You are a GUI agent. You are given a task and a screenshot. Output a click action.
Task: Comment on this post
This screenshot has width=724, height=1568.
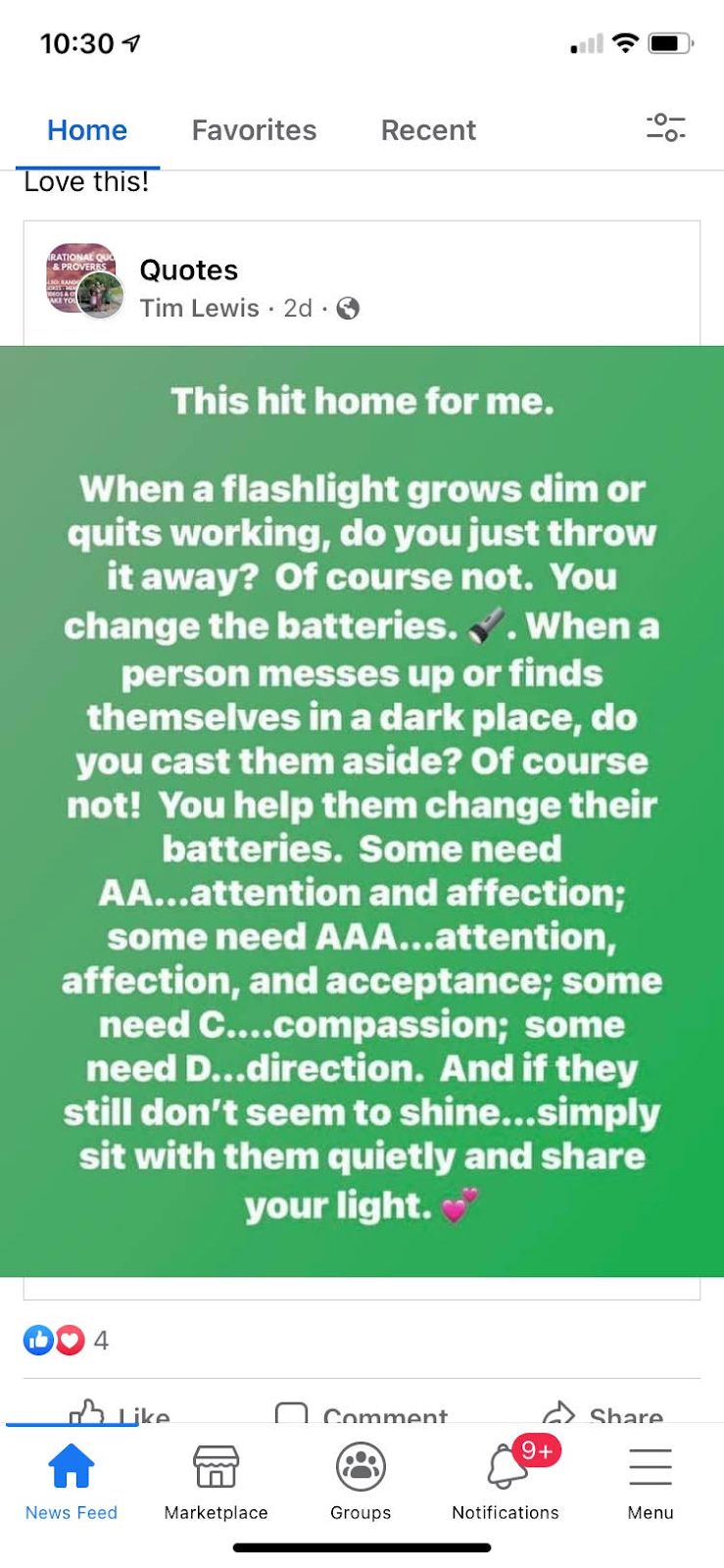[x=362, y=1414]
